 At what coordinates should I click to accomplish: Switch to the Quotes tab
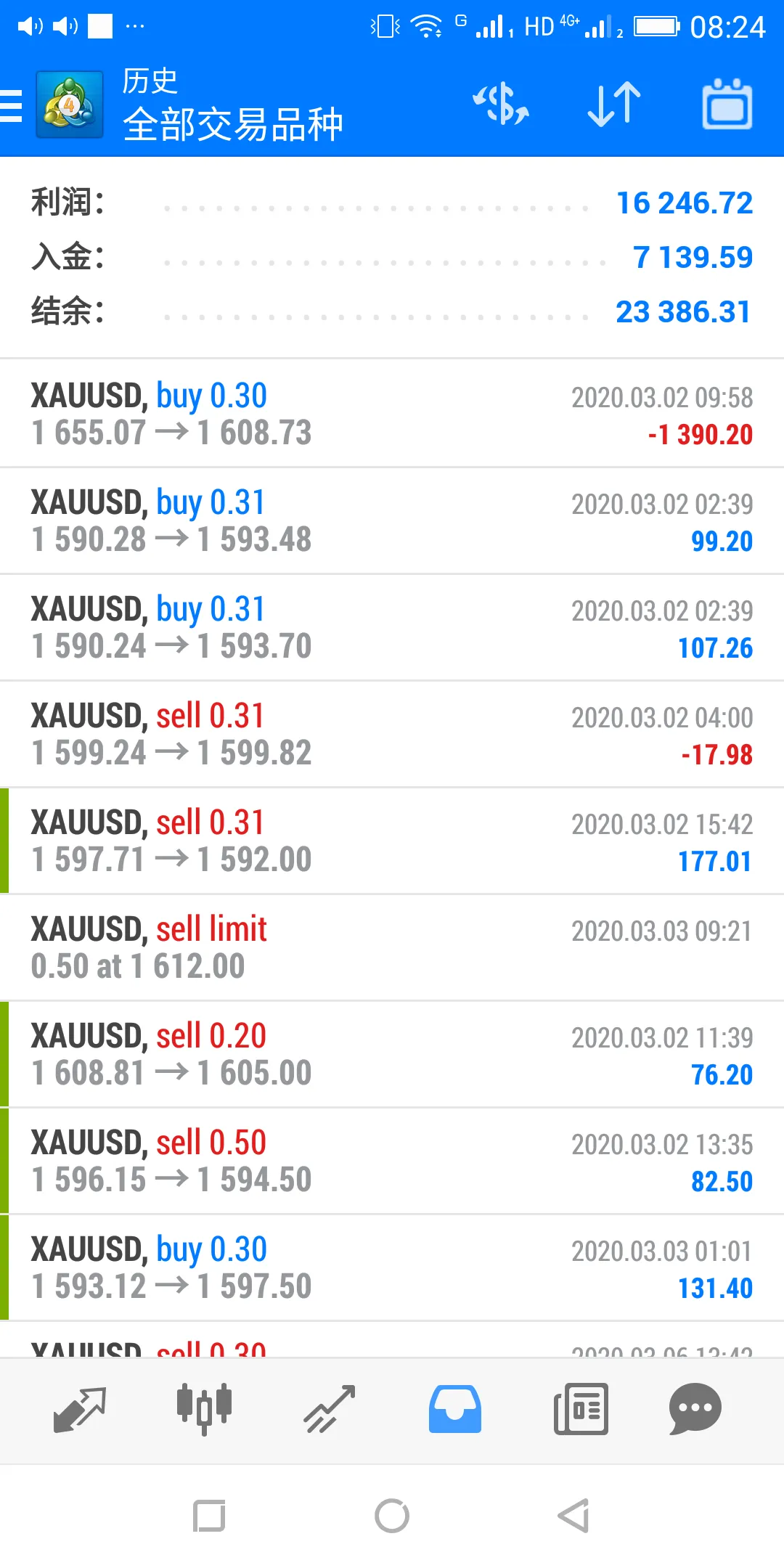(x=80, y=1410)
